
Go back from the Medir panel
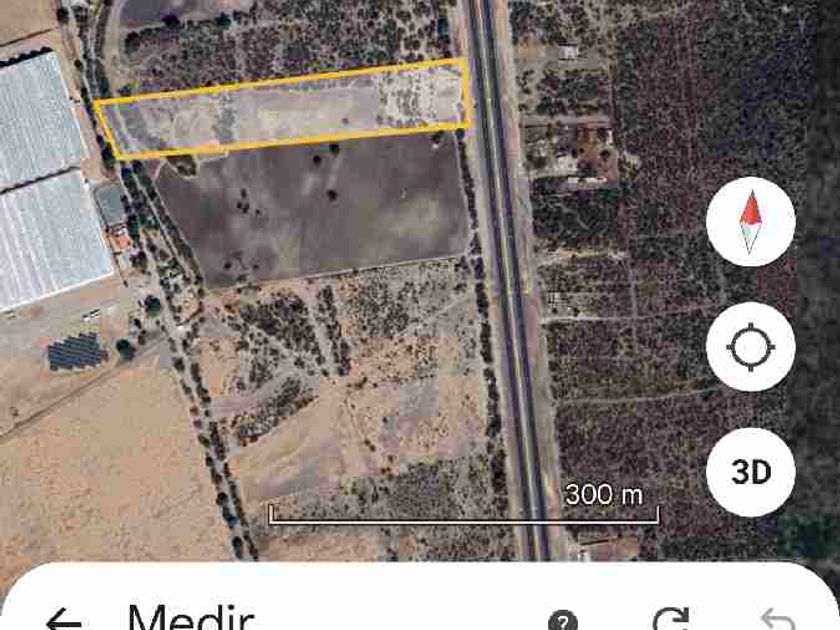[x=64, y=620]
